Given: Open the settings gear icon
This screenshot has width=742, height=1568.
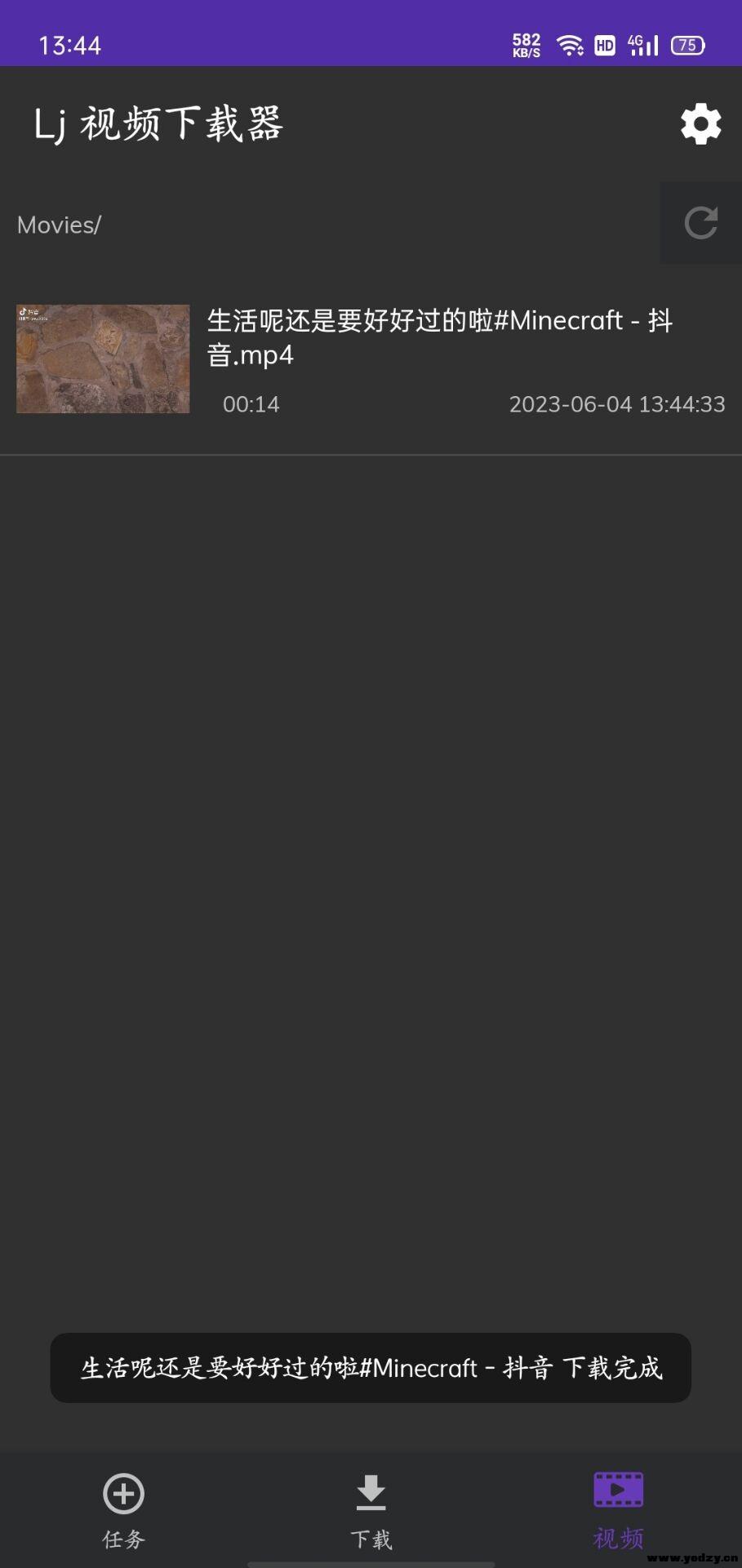Looking at the screenshot, I should point(700,124).
